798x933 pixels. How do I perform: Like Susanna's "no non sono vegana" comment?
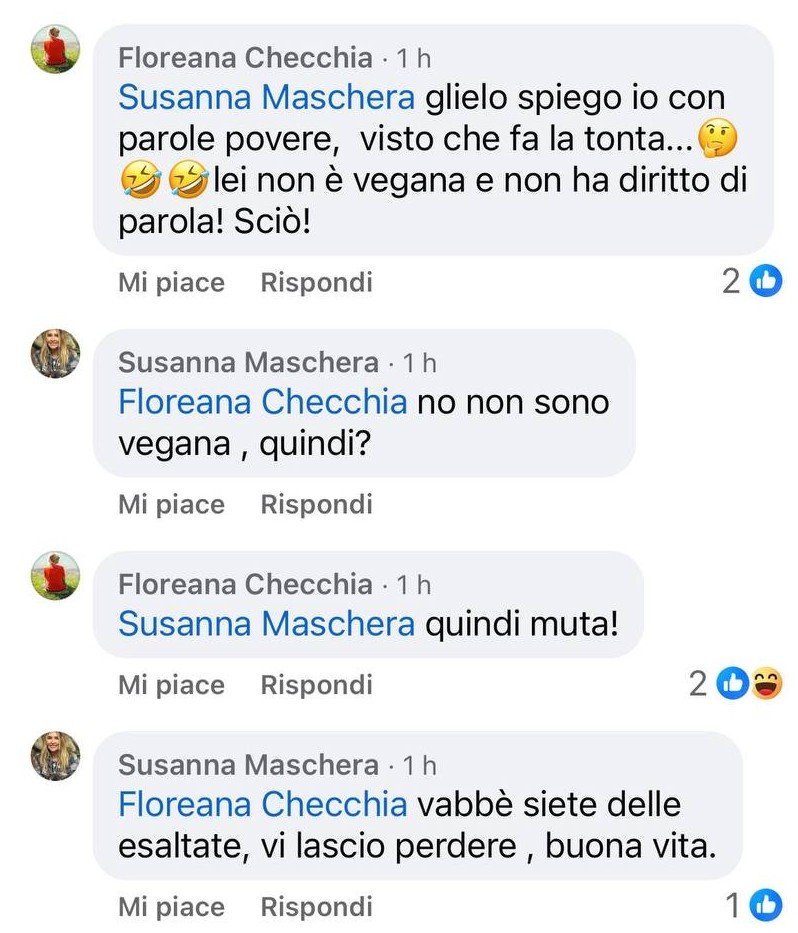[x=171, y=505]
